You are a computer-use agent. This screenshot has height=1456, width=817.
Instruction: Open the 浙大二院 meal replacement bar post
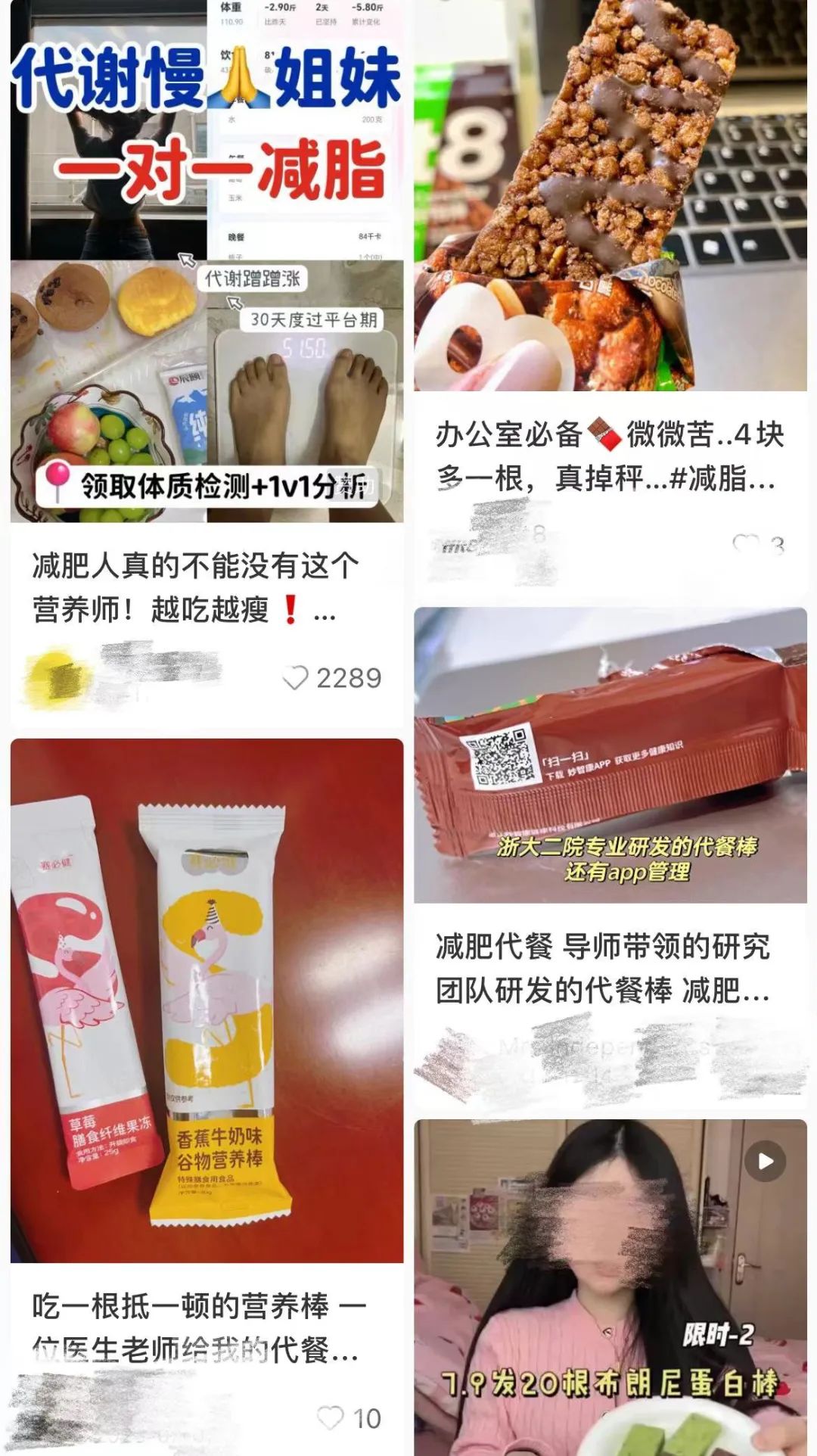pos(610,754)
